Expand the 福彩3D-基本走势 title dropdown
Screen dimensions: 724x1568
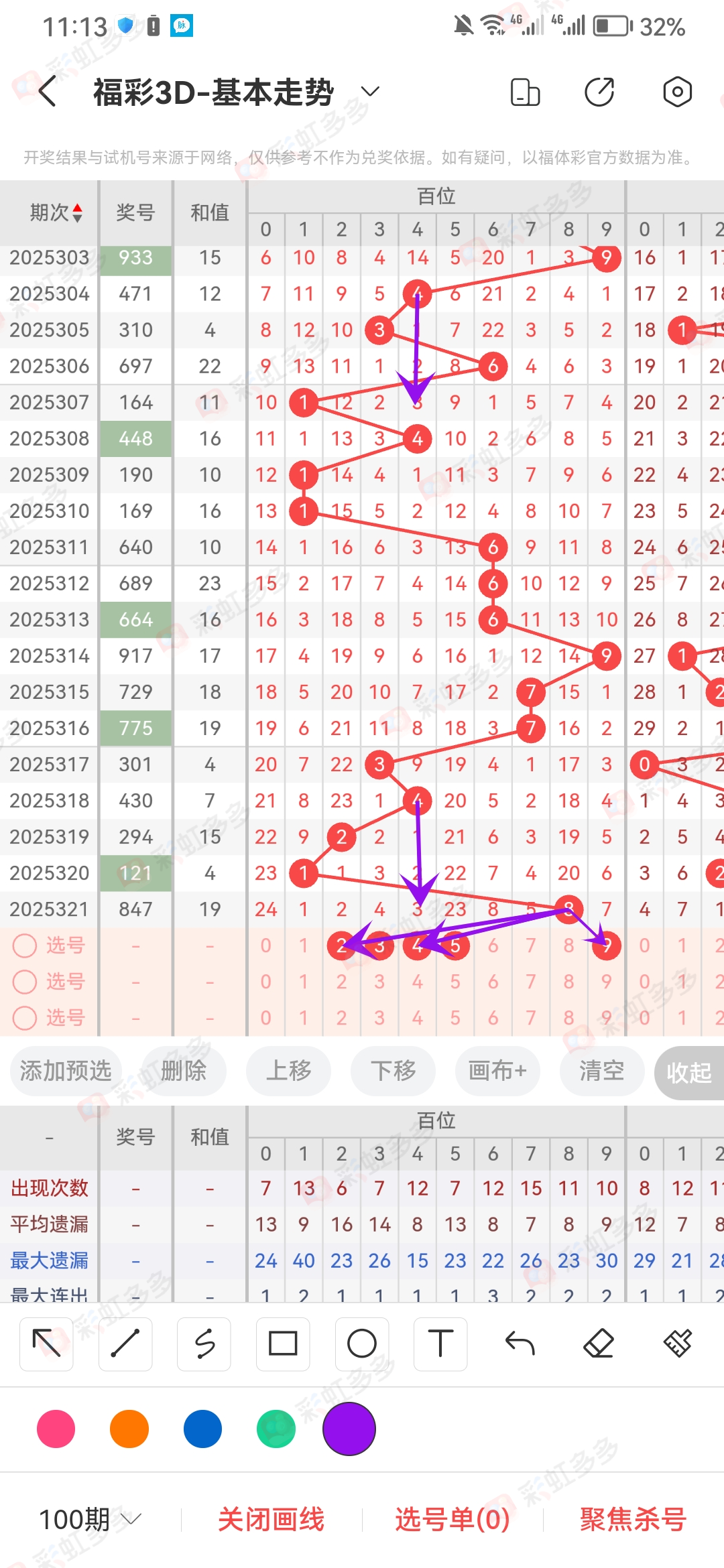[x=370, y=92]
